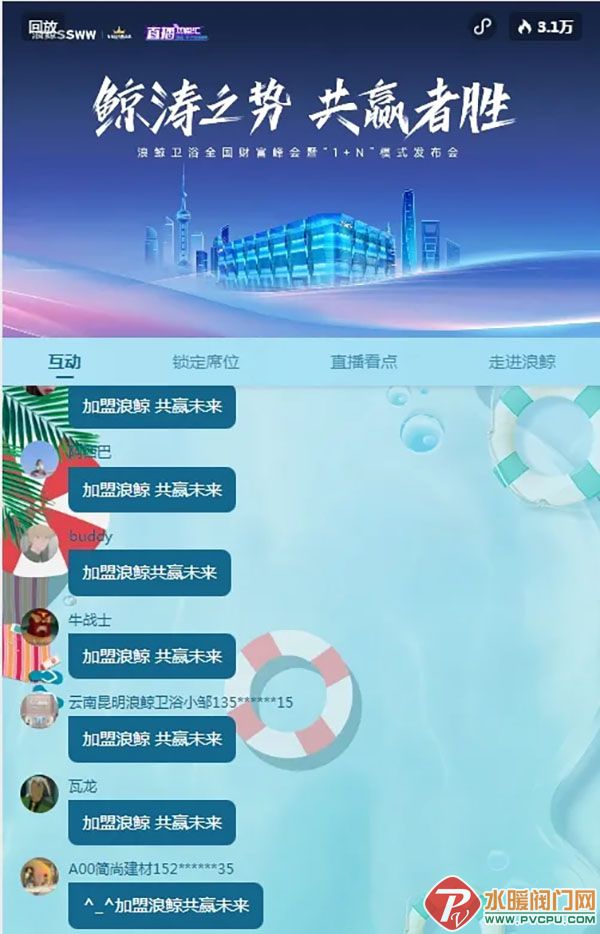Open buddy's avatar in the chat
Viewport: 600px width, 934px height.
tap(40, 545)
